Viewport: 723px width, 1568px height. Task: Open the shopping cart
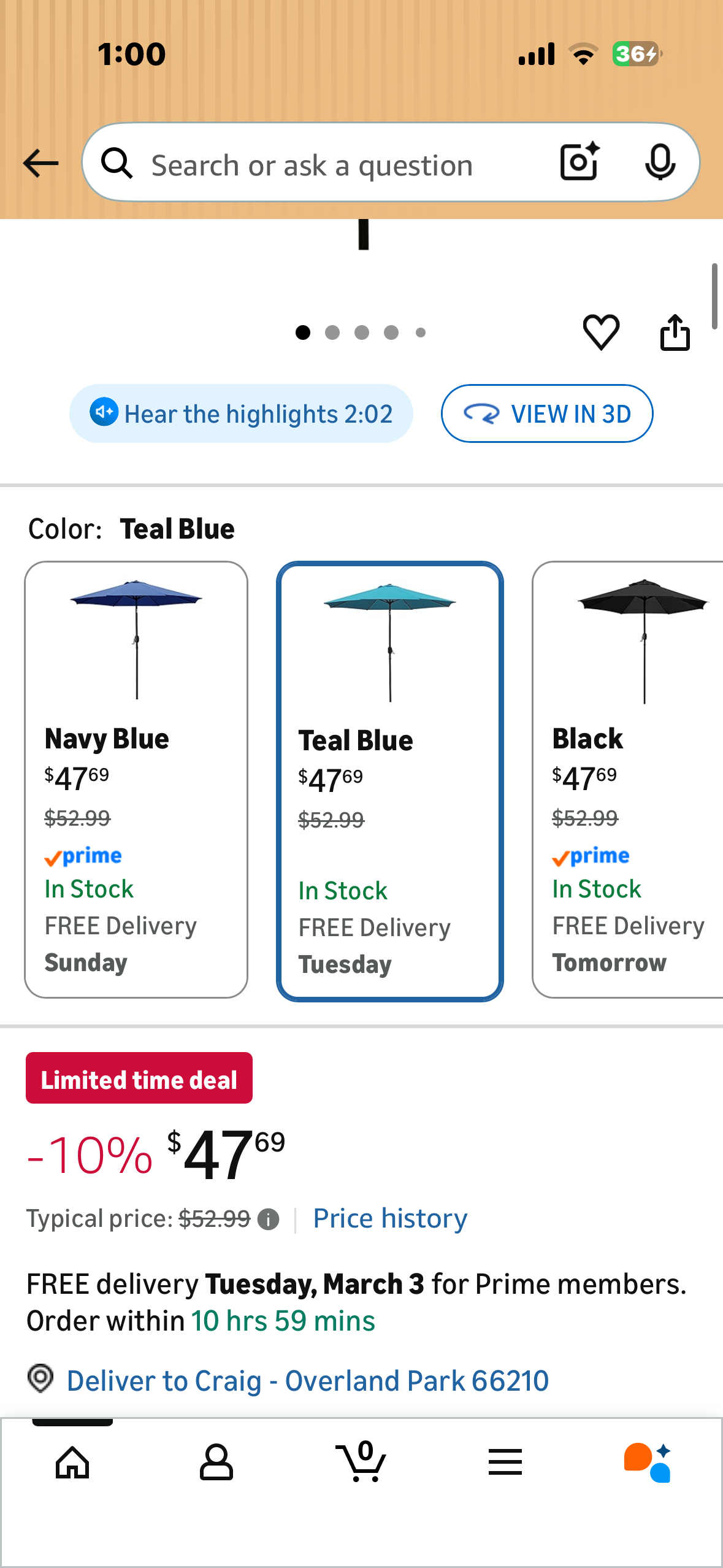[x=361, y=1463]
